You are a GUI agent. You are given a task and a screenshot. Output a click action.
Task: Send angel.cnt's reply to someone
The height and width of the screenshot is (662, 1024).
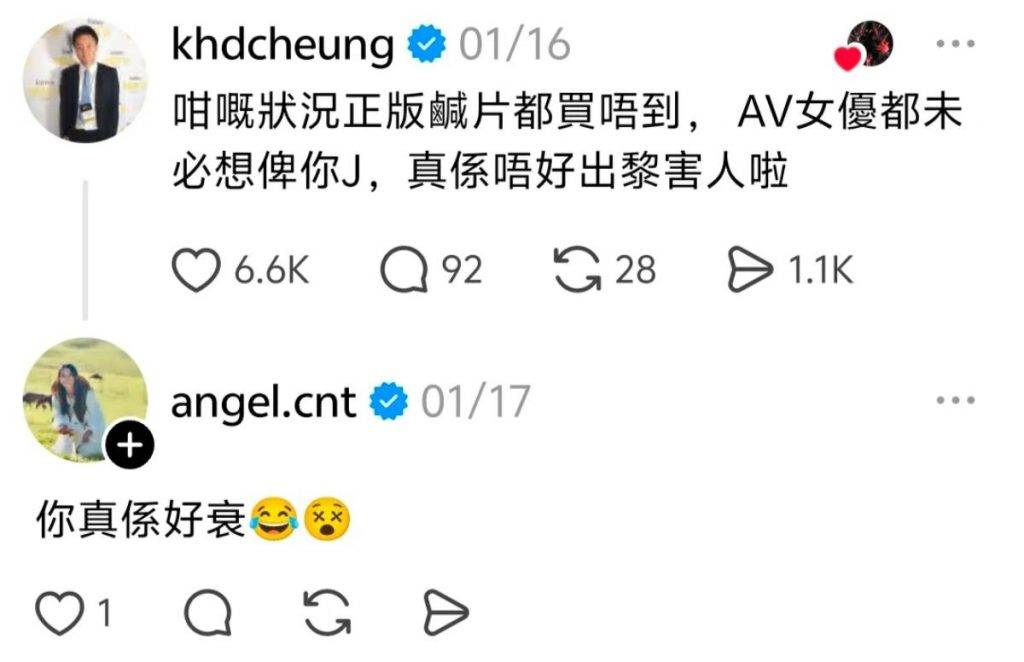445,613
